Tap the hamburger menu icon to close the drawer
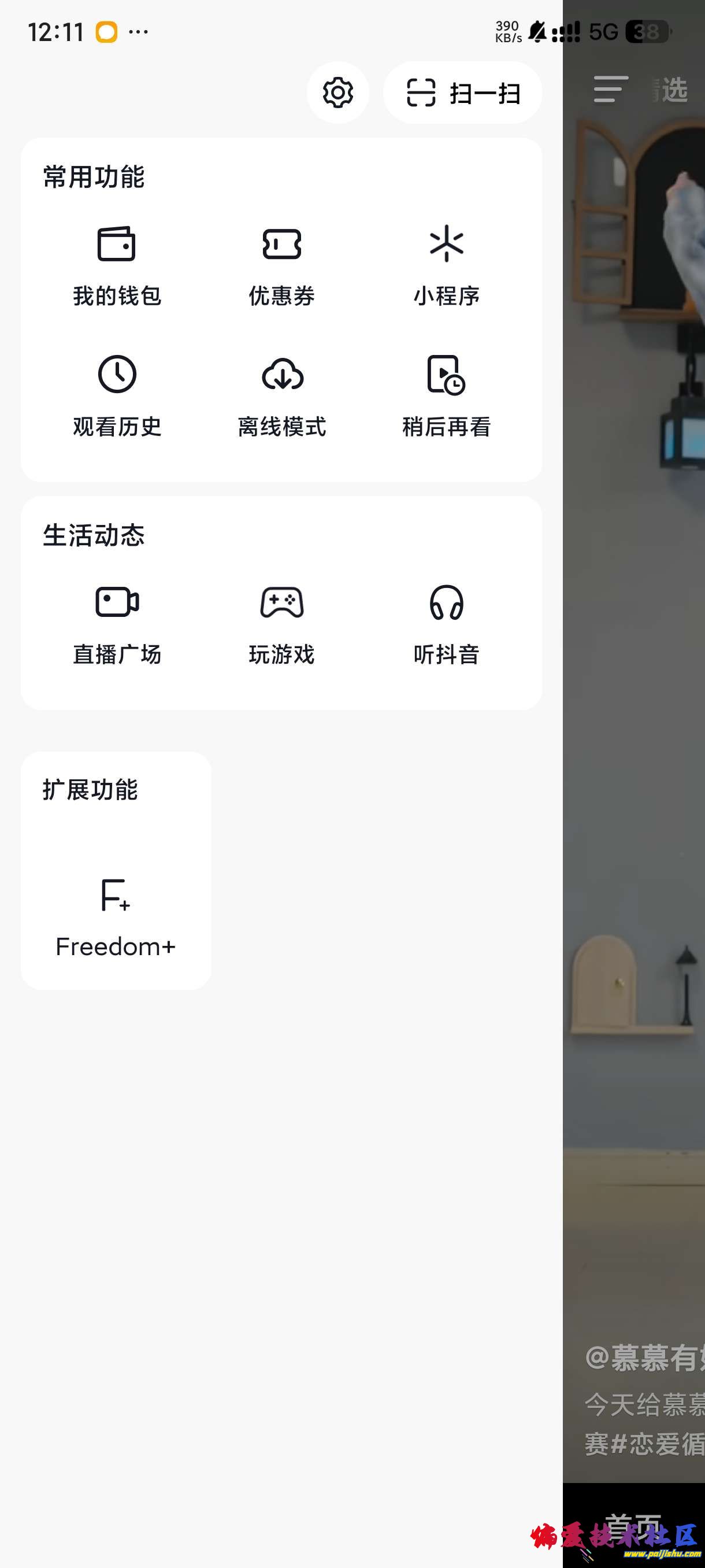This screenshot has height=1568, width=705. (610, 90)
